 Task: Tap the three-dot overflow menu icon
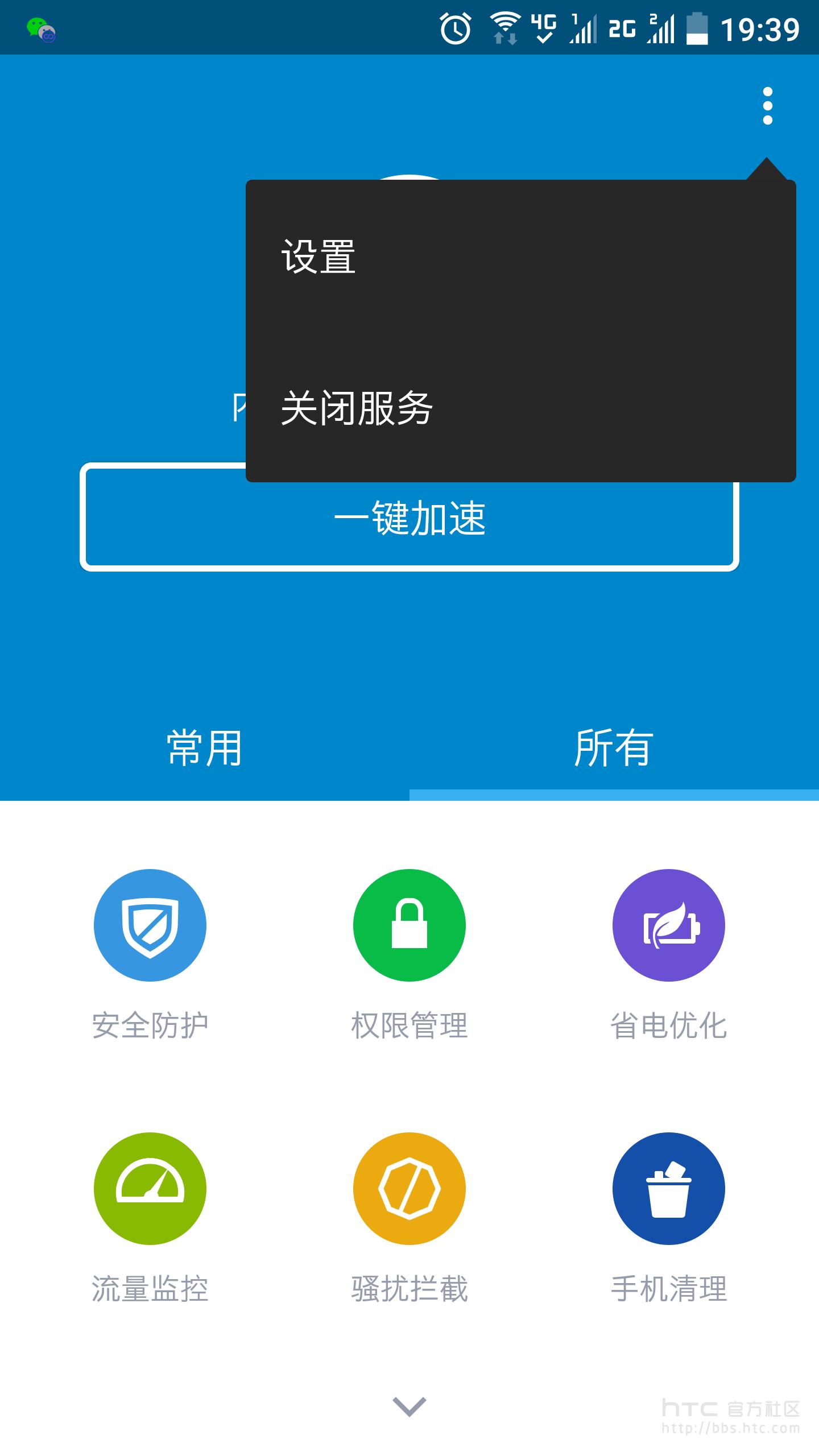769,106
